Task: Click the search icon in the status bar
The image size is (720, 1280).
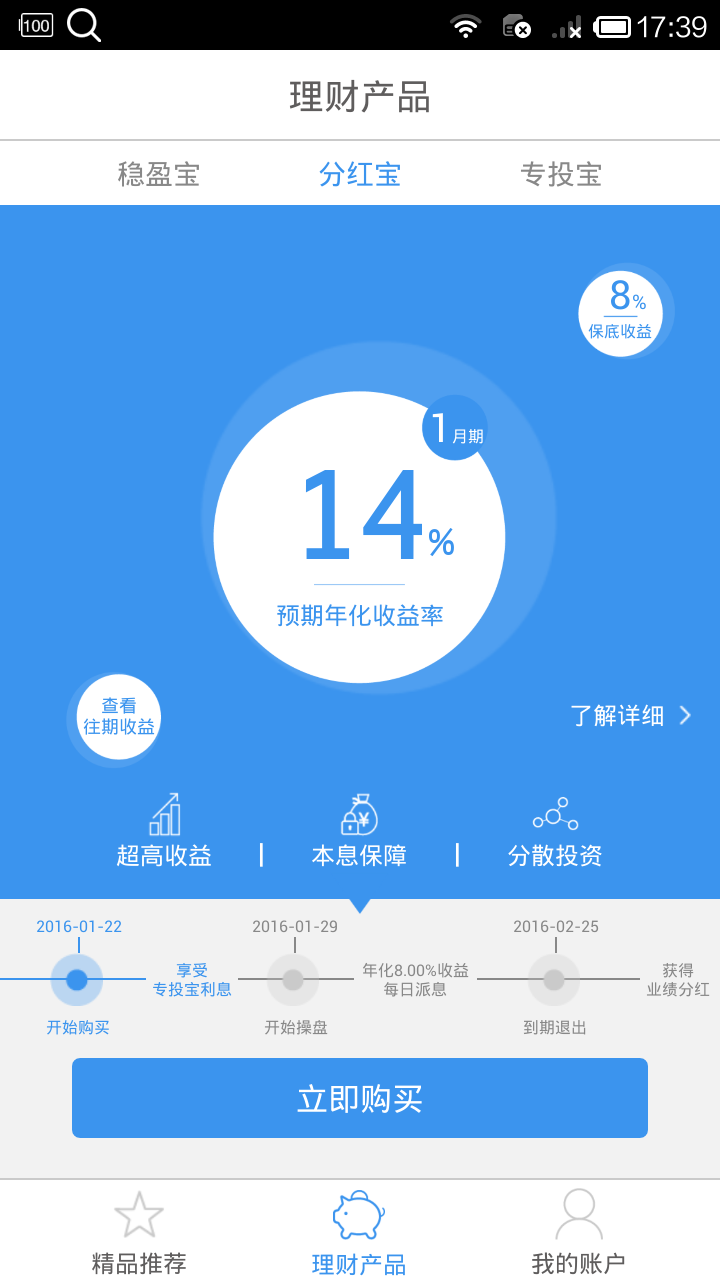Action: tap(83, 25)
